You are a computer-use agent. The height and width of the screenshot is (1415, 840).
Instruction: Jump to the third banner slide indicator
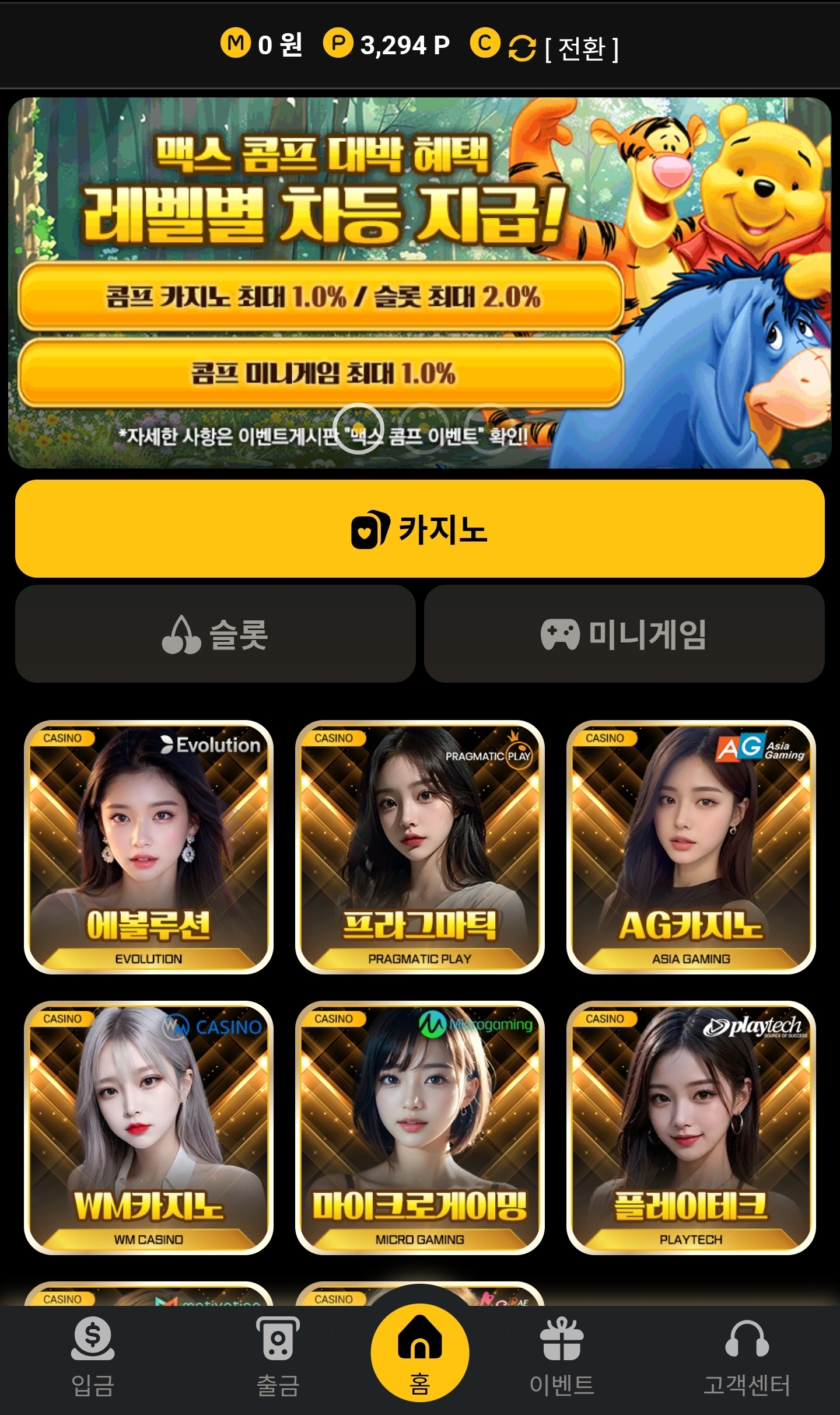[x=490, y=428]
